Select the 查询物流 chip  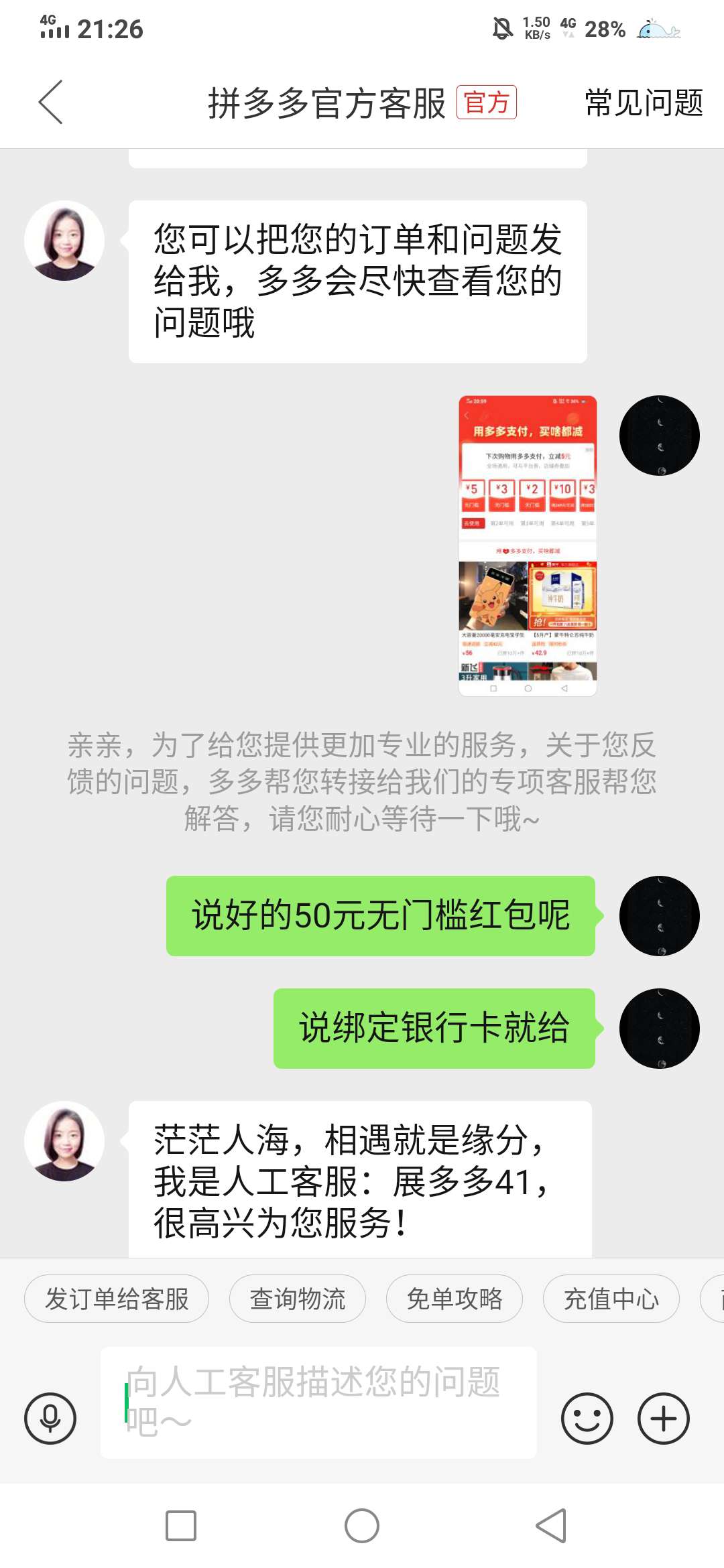[298, 1299]
